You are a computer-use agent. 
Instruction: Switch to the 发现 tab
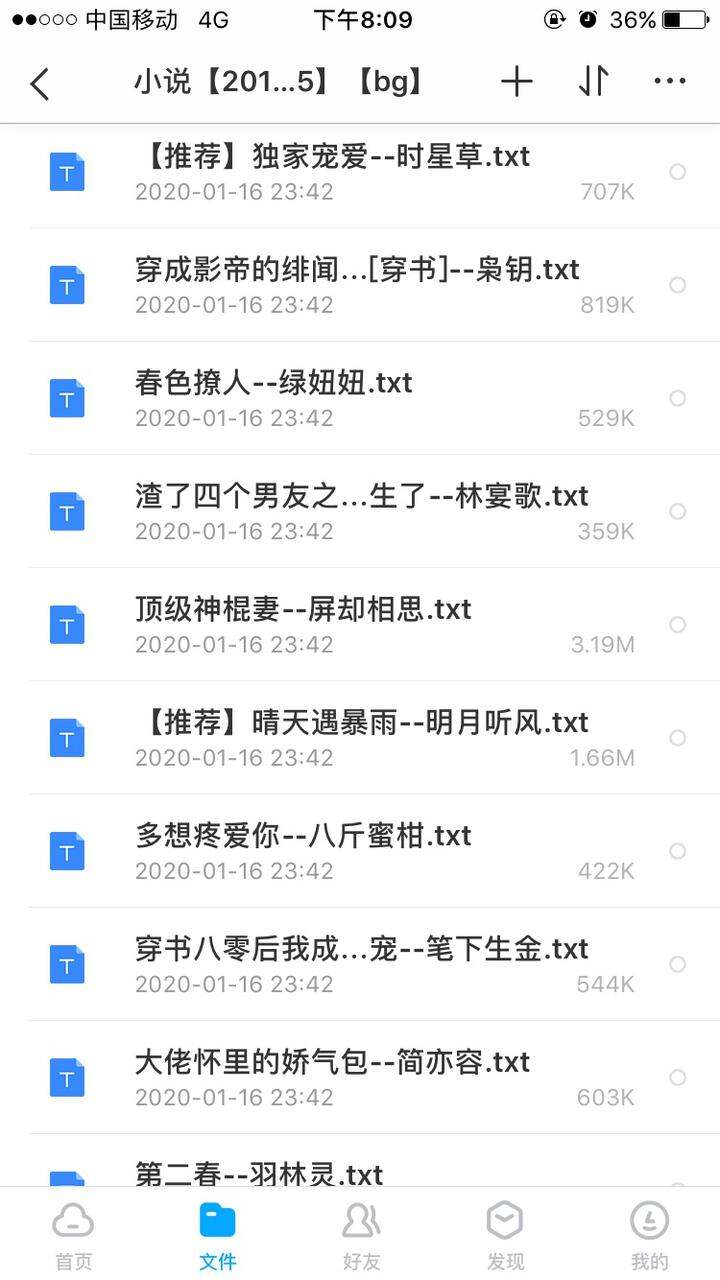tap(505, 1236)
